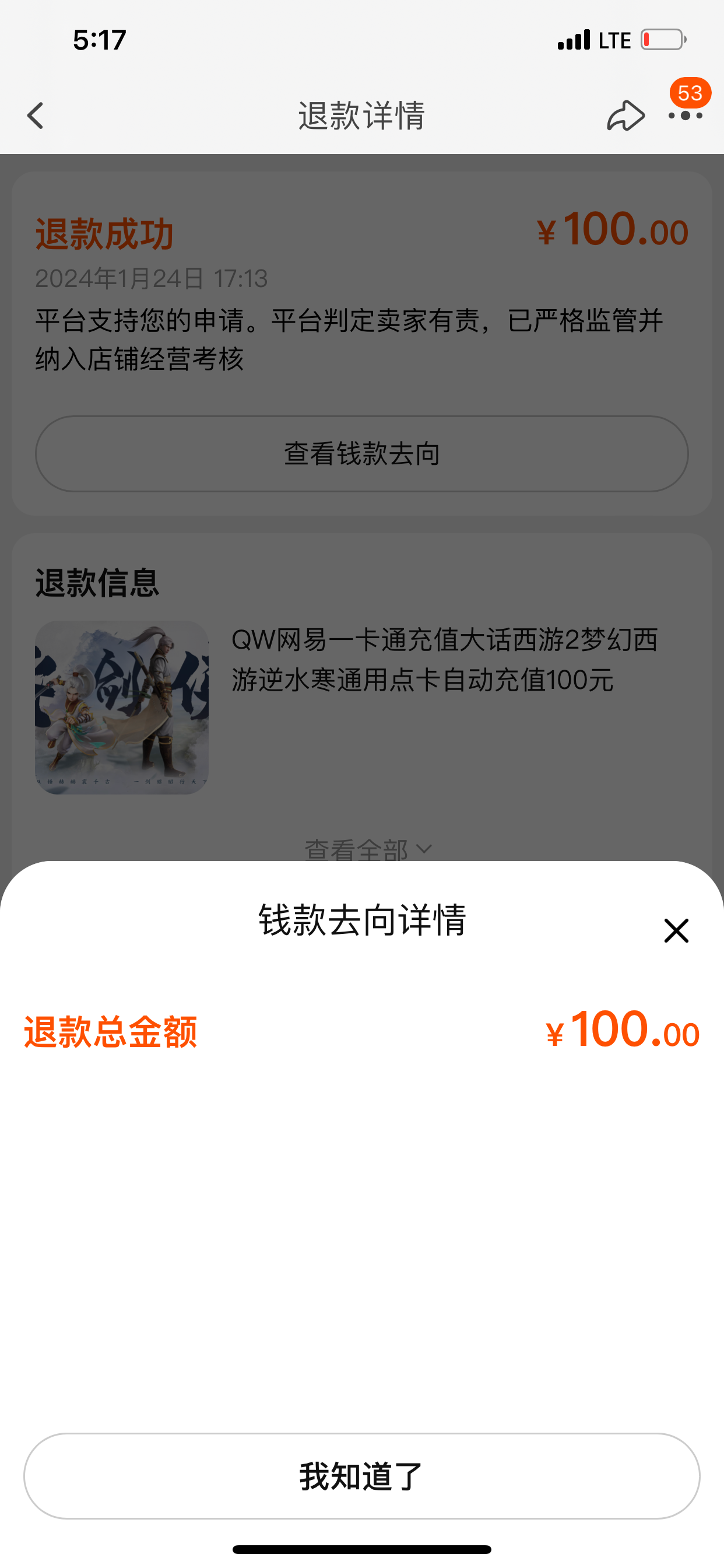Confirm with the 我知道了 button
This screenshot has width=724, height=1568.
click(x=361, y=1475)
